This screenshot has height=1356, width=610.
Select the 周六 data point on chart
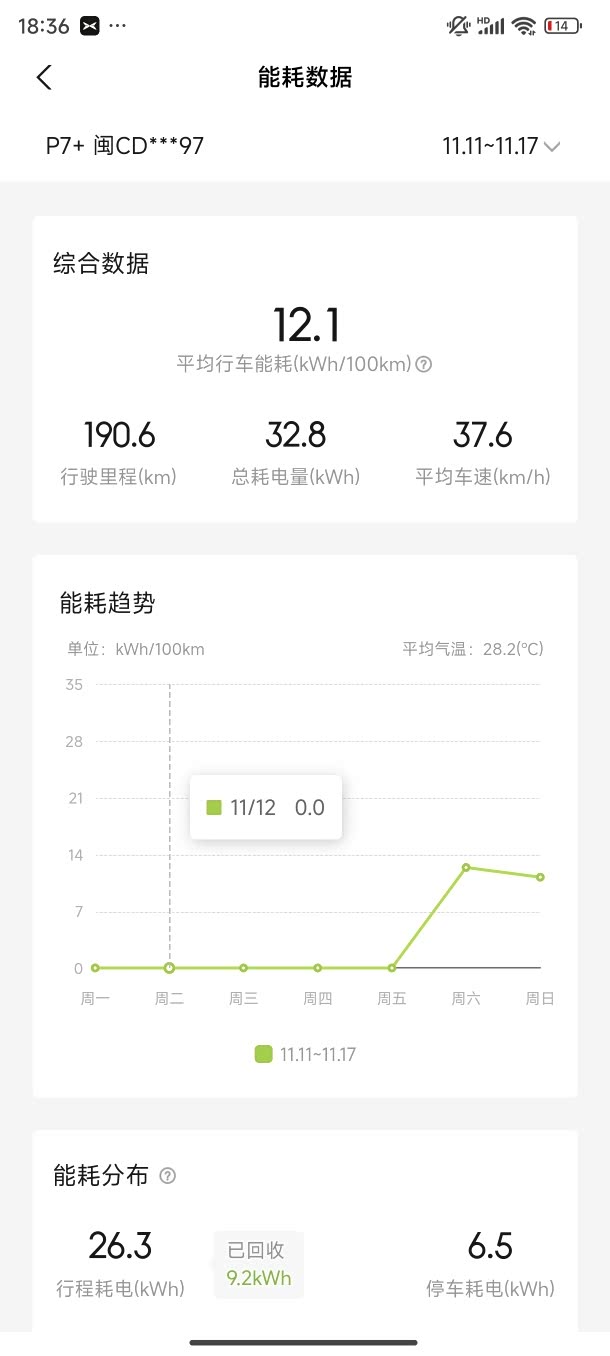(x=466, y=867)
